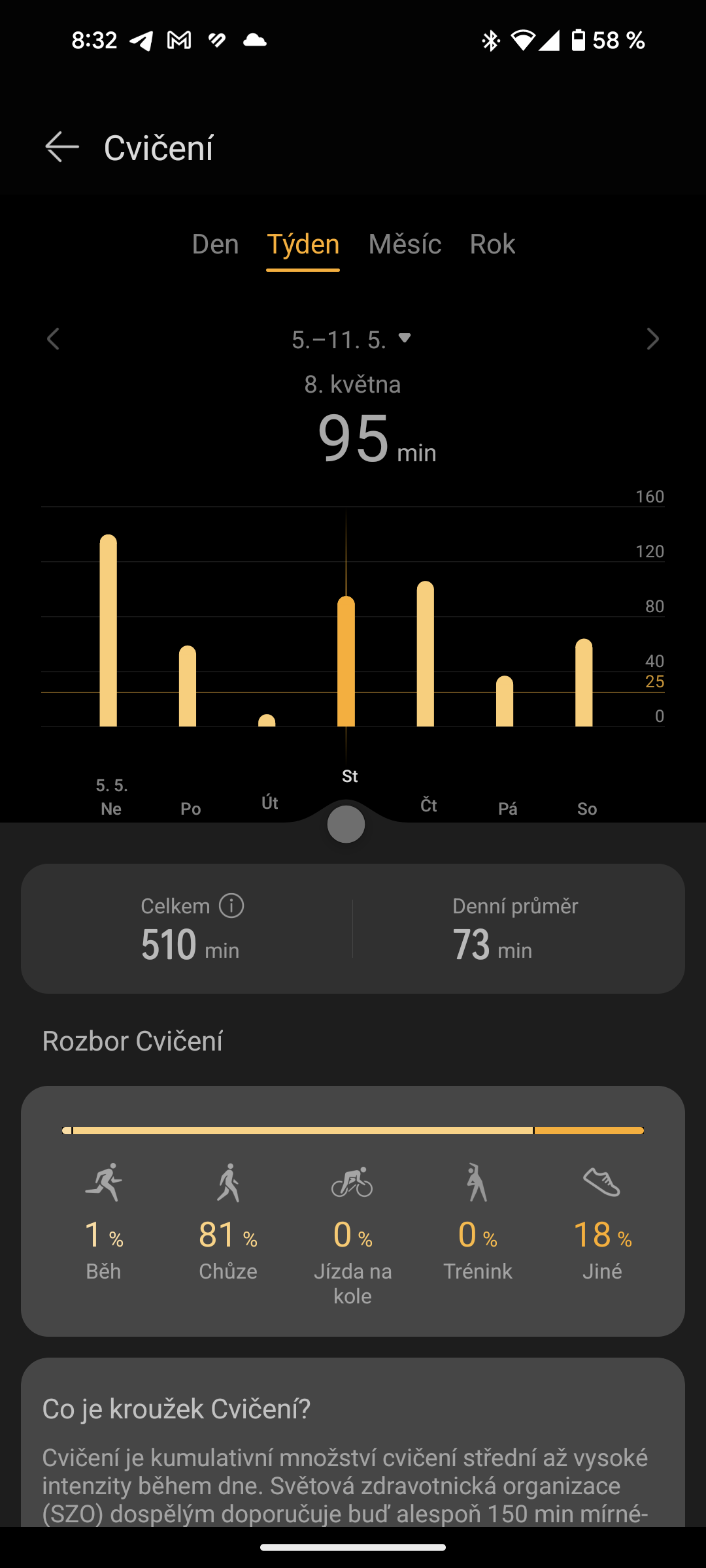Switch to the Den view

(x=214, y=244)
